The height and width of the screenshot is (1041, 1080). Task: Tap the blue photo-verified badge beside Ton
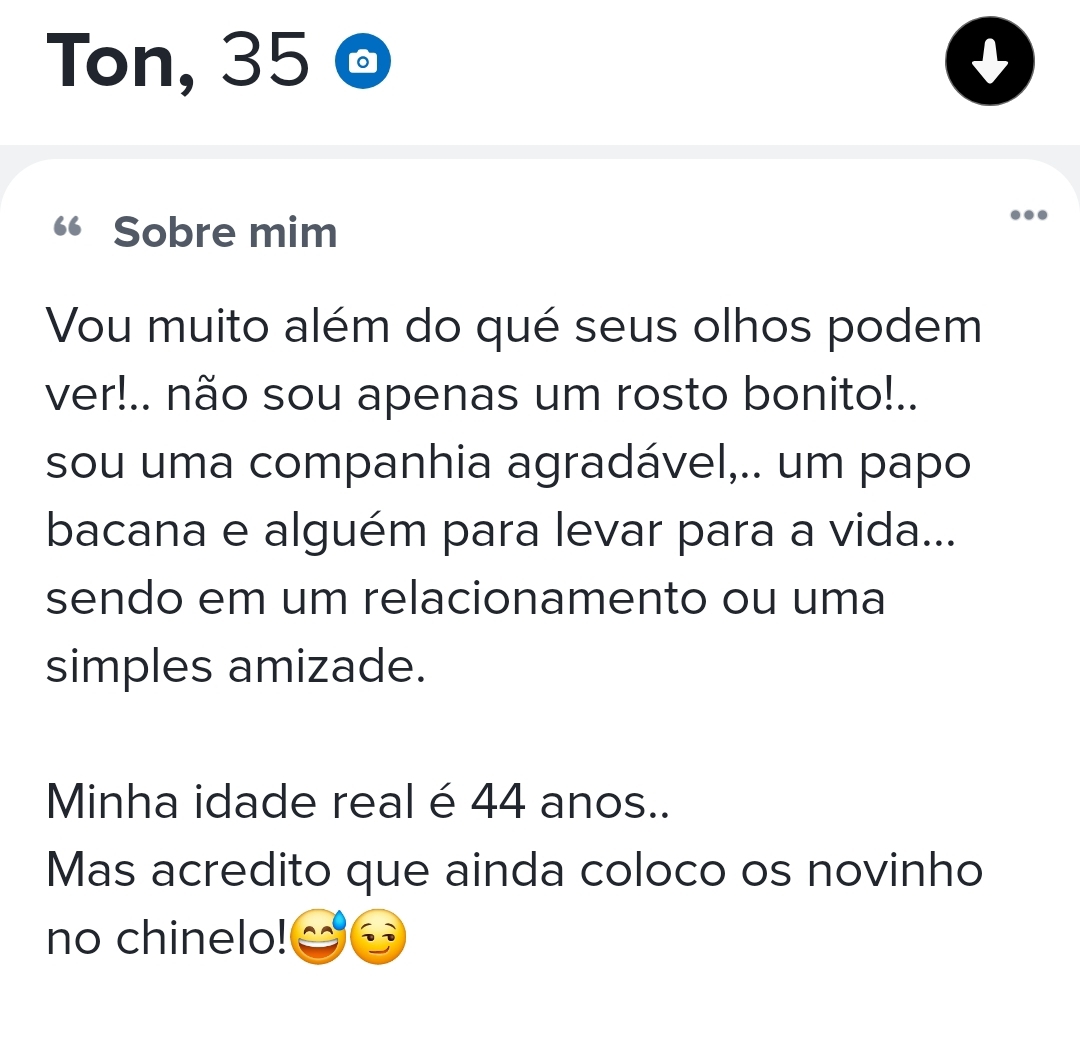point(362,62)
